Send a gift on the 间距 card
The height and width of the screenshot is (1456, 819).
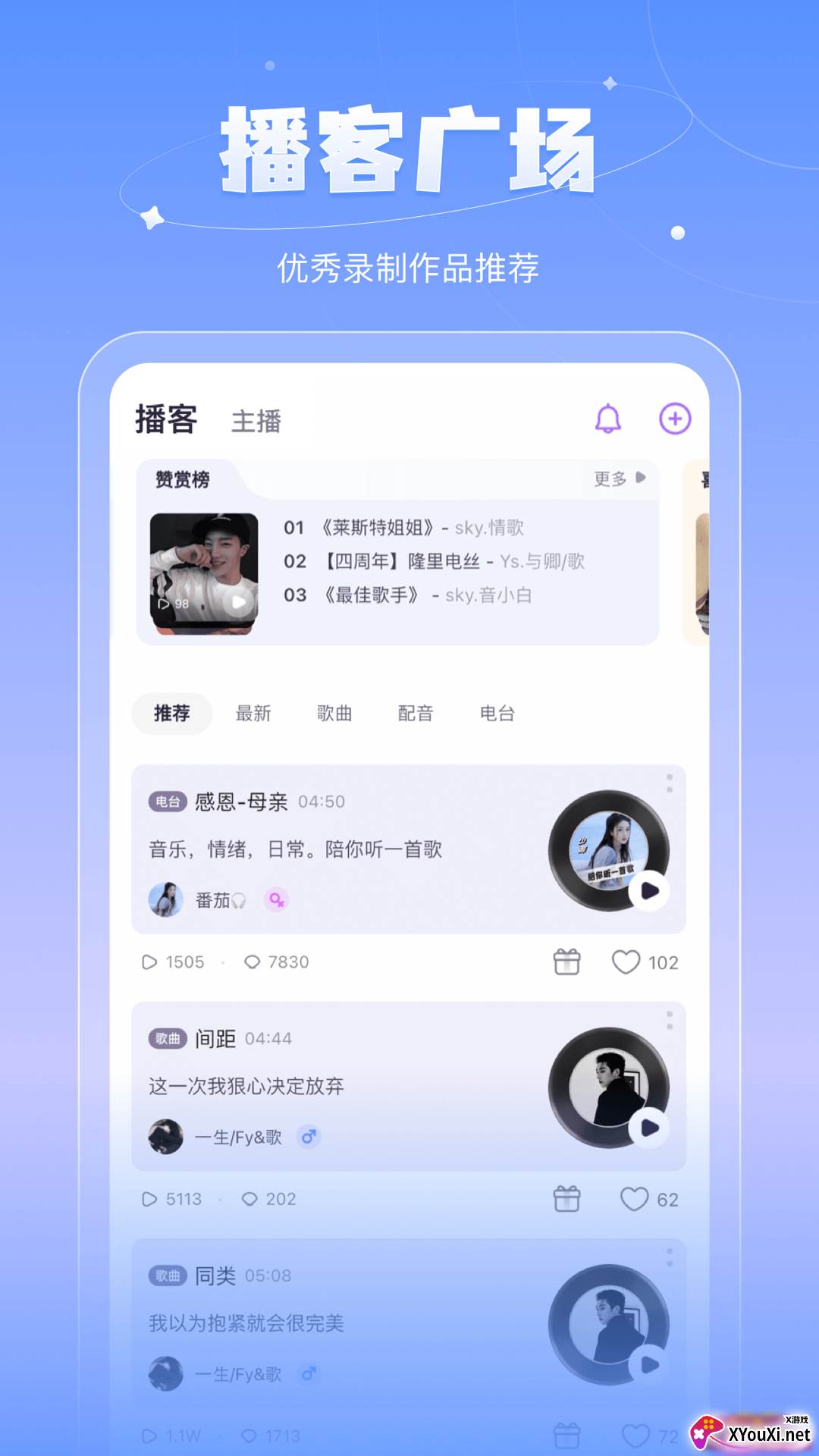pos(565,1198)
